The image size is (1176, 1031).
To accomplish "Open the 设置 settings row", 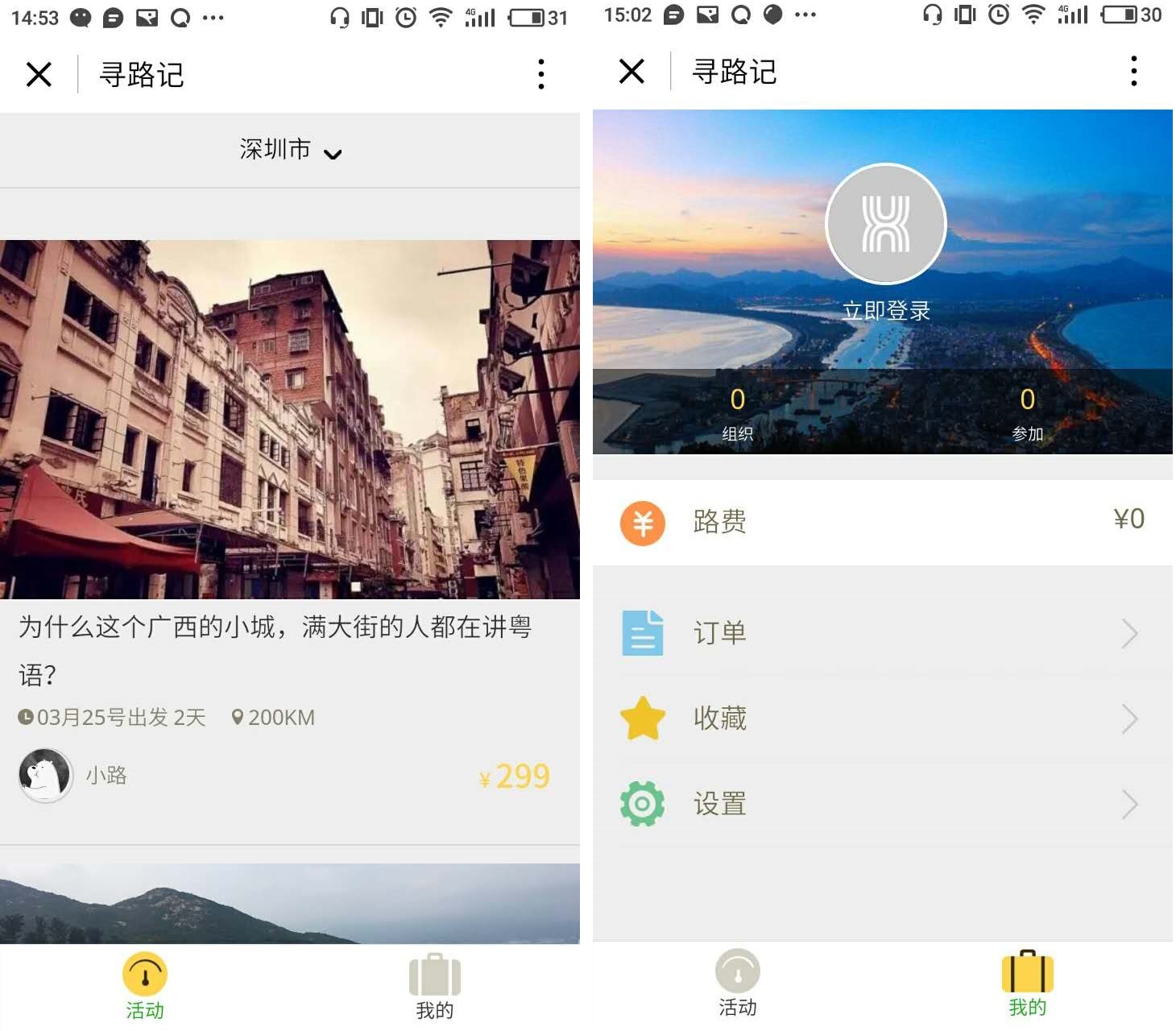I will pos(882,804).
